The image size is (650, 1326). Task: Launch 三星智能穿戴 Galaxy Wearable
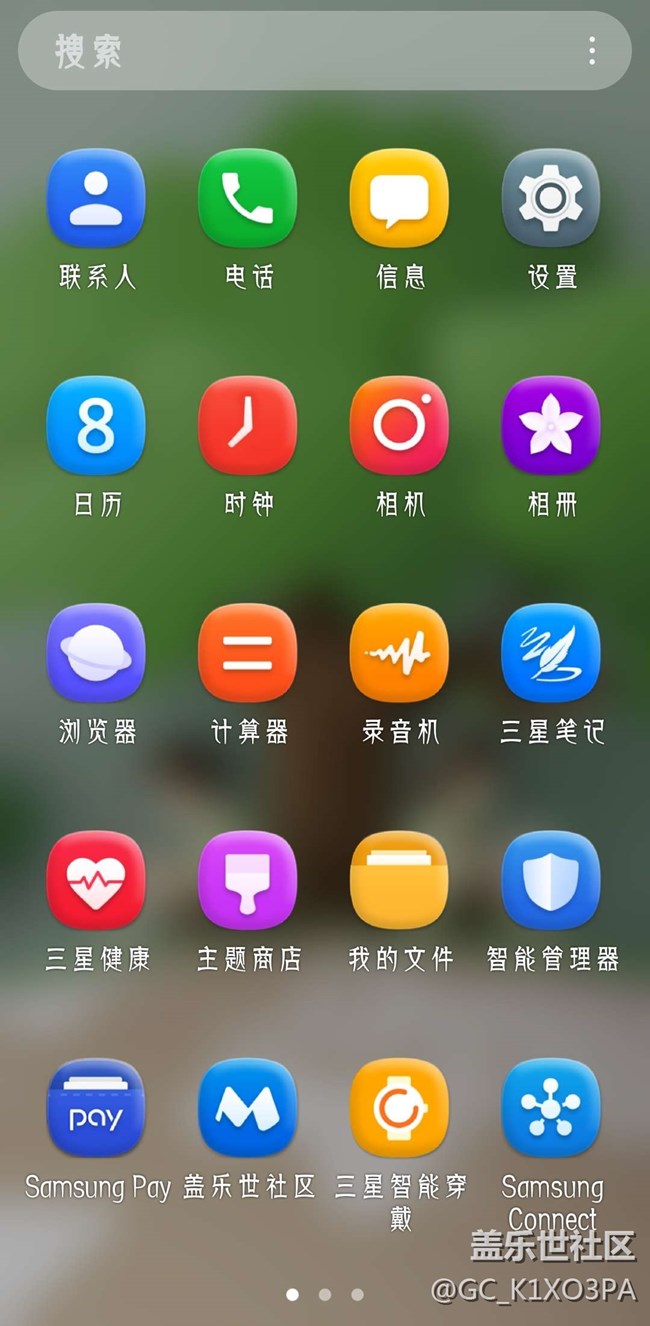(399, 1108)
